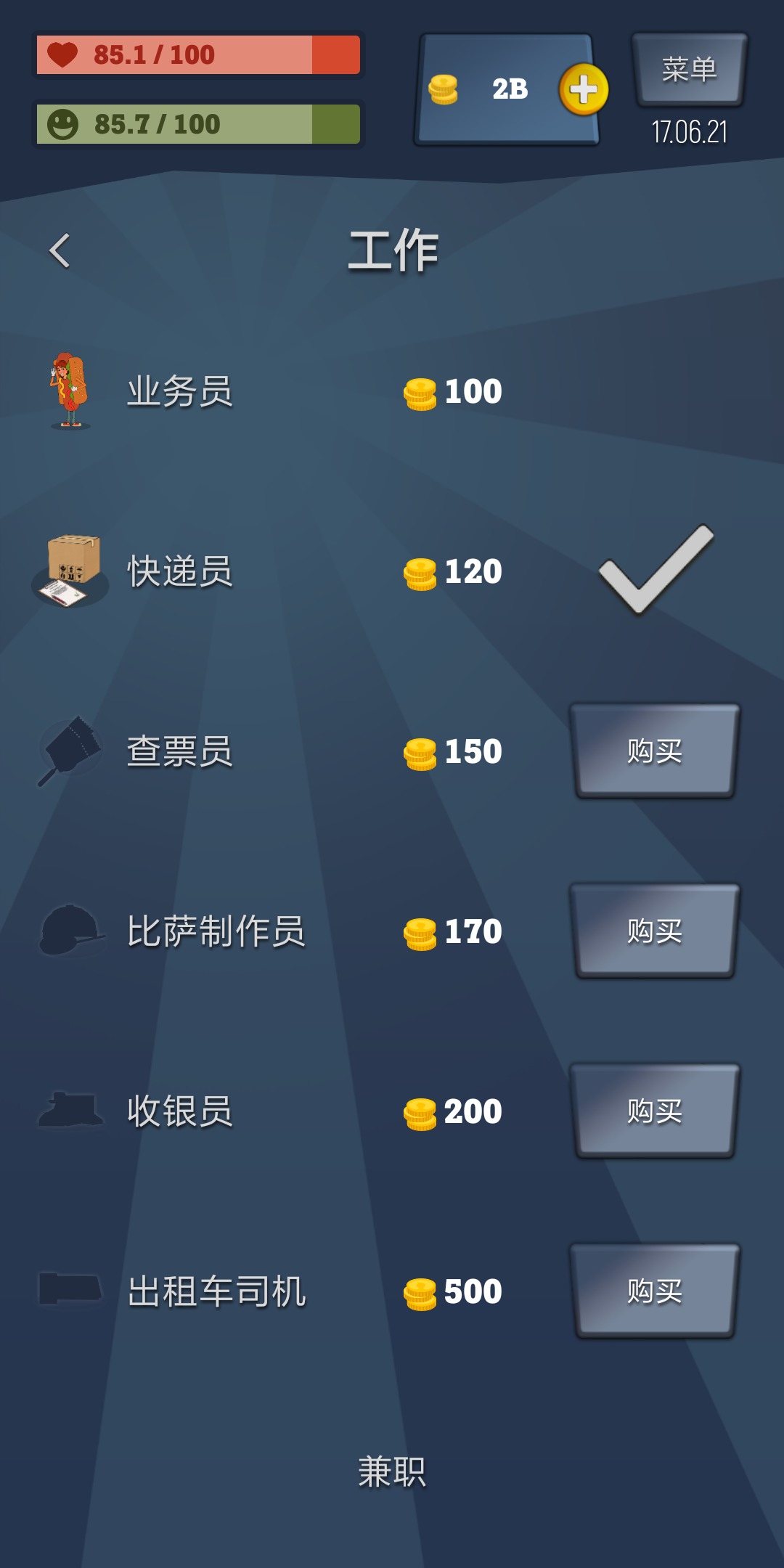Open the 菜单 menu
The width and height of the screenshot is (784, 1568).
[x=689, y=70]
